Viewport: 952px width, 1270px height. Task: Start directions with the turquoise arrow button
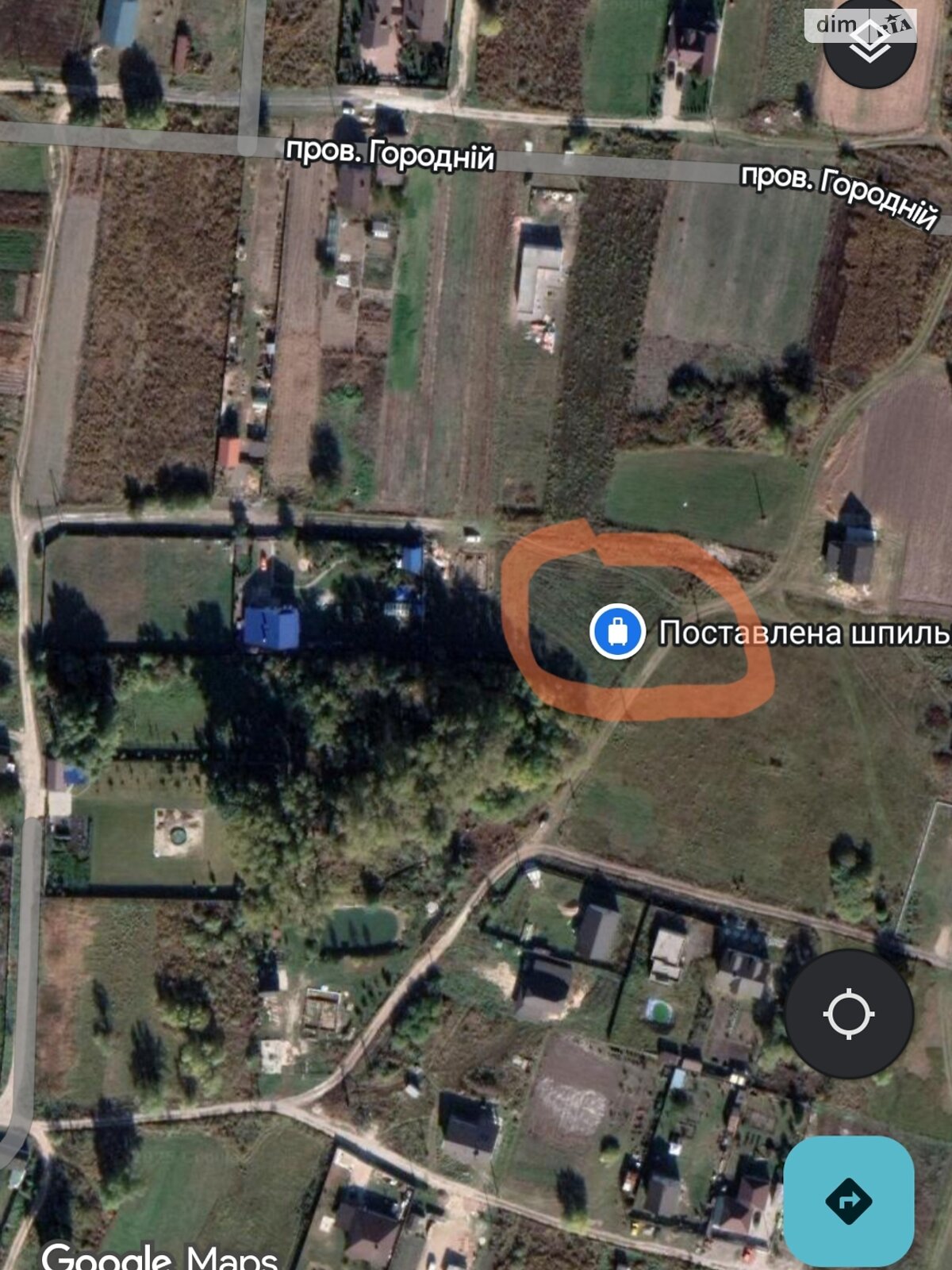[849, 1201]
